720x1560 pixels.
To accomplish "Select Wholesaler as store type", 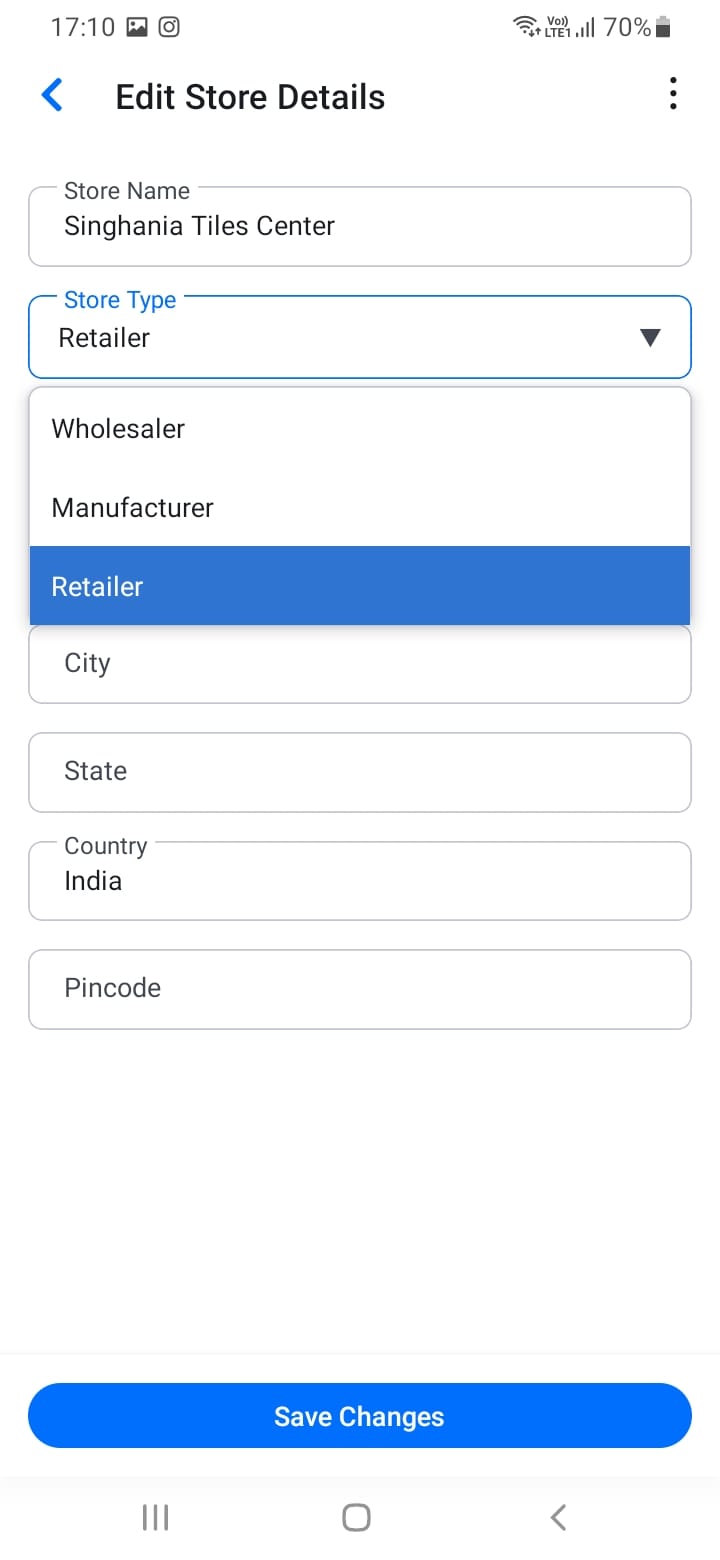I will (x=360, y=429).
